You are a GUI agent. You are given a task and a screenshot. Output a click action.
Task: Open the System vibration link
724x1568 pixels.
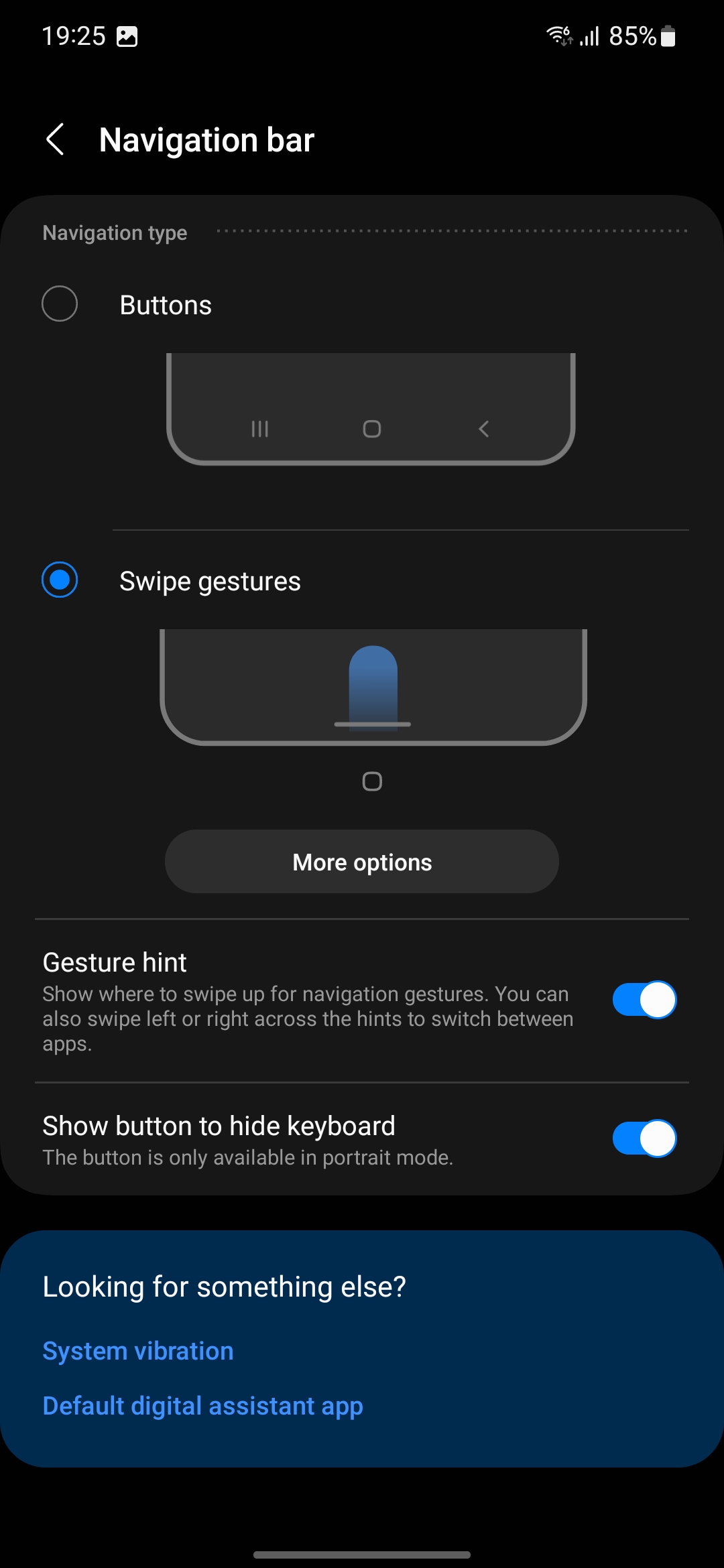(138, 1351)
